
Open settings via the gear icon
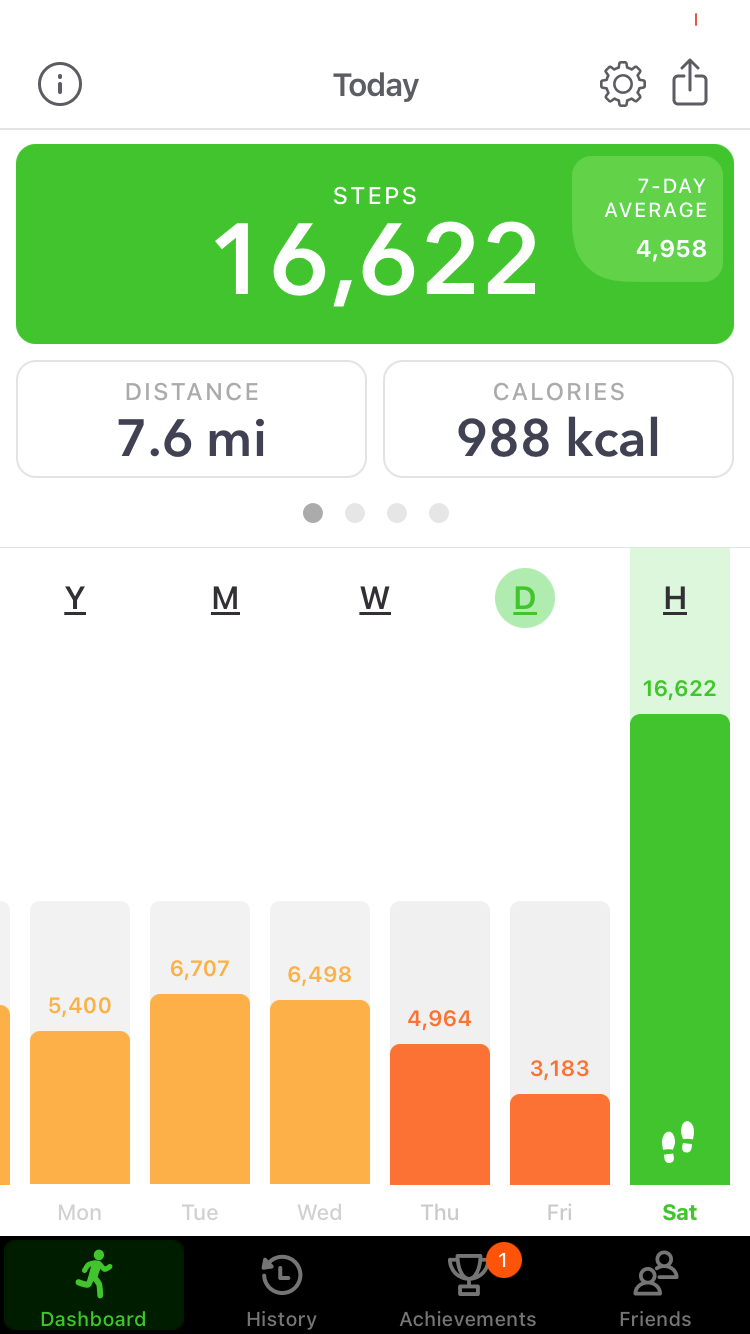pyautogui.click(x=623, y=84)
